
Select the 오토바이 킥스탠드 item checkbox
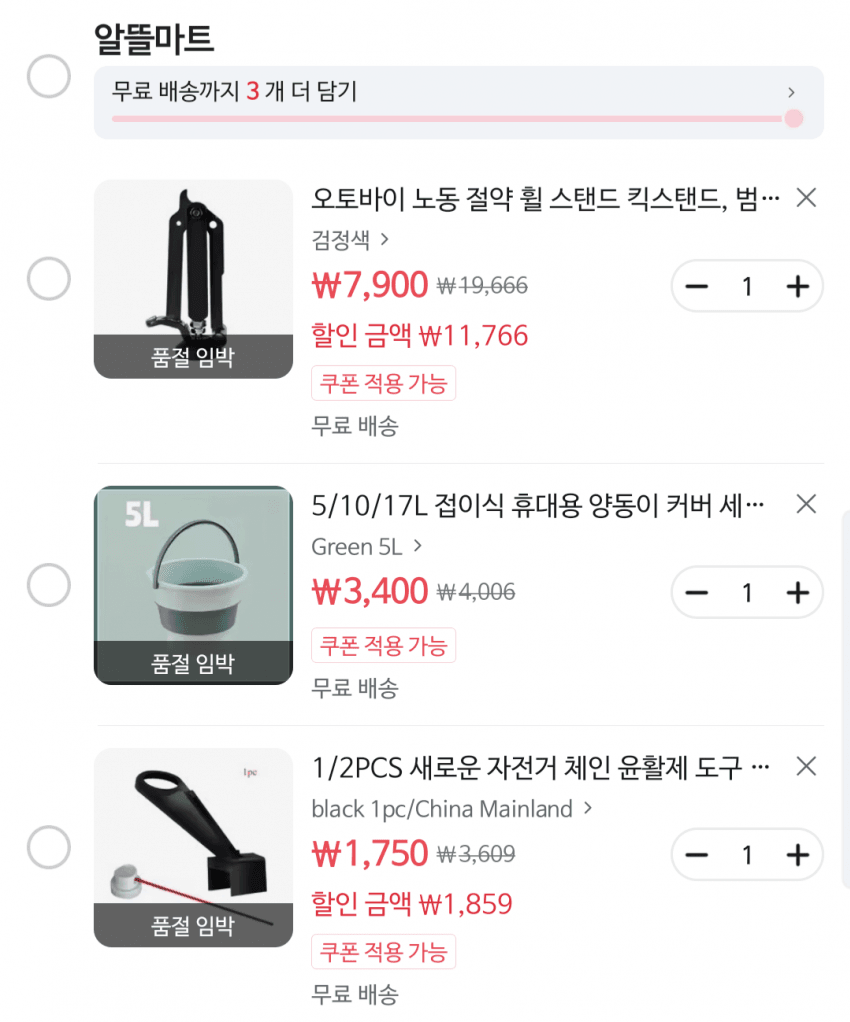[x=48, y=279]
